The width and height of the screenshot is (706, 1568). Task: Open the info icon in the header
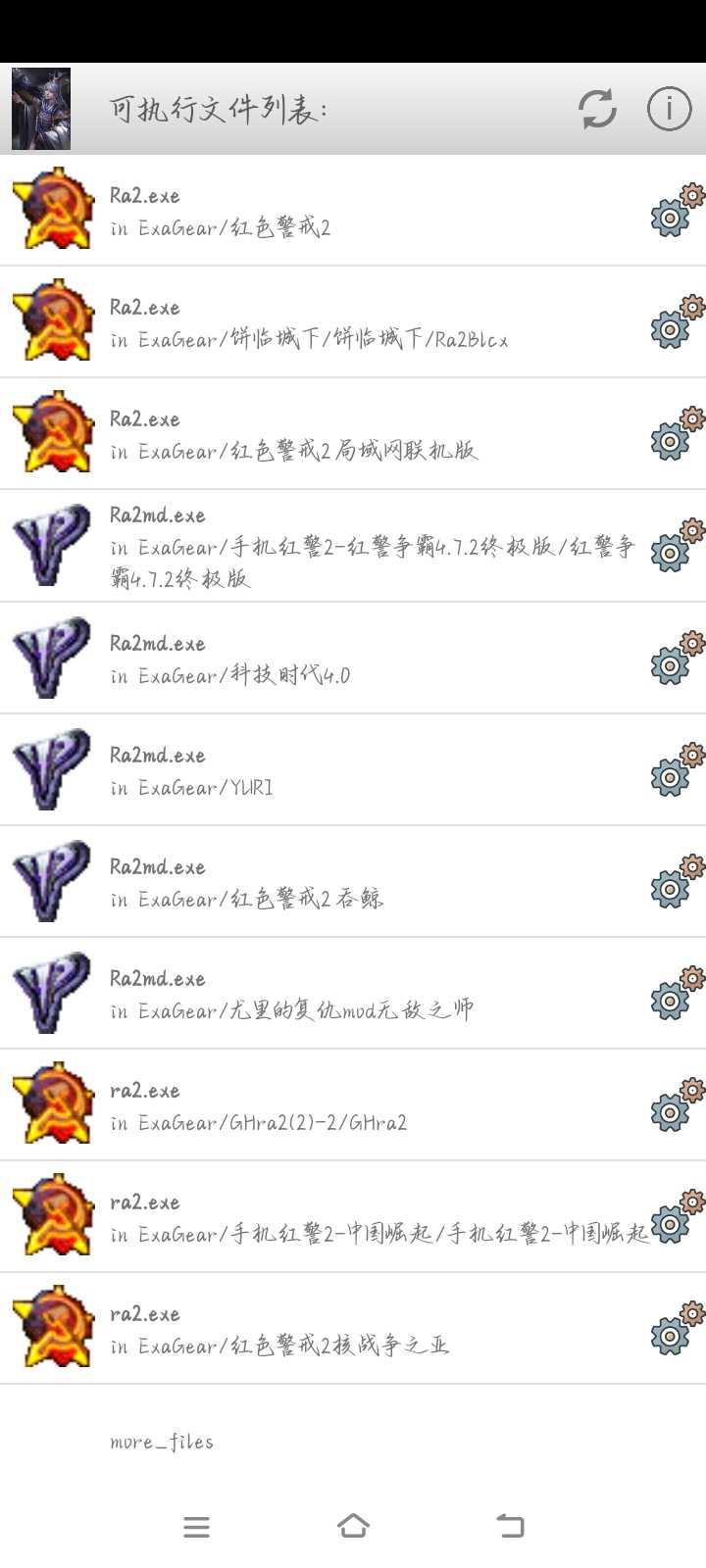pyautogui.click(x=669, y=109)
